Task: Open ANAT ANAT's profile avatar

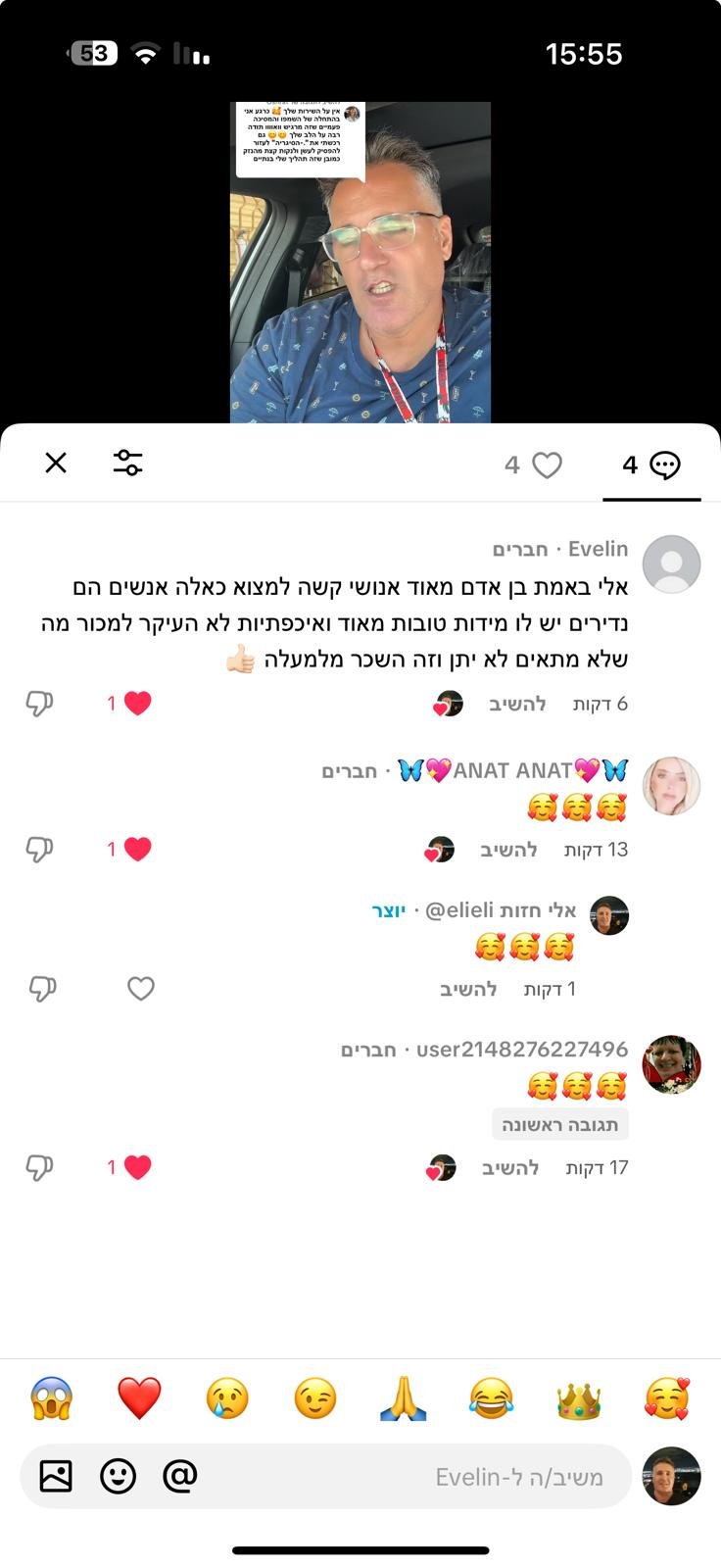Action: 671,786
